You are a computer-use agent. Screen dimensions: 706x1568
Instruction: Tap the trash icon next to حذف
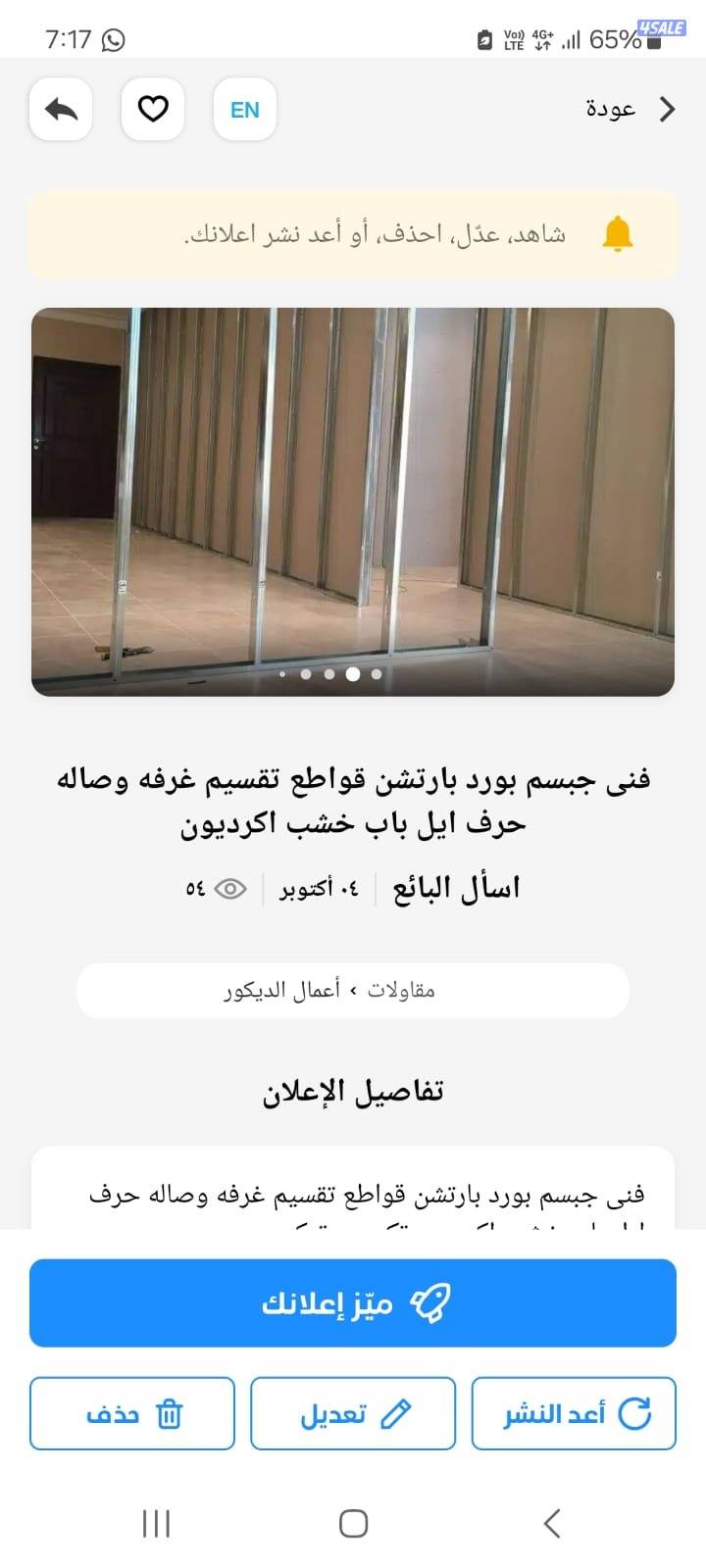click(172, 1414)
